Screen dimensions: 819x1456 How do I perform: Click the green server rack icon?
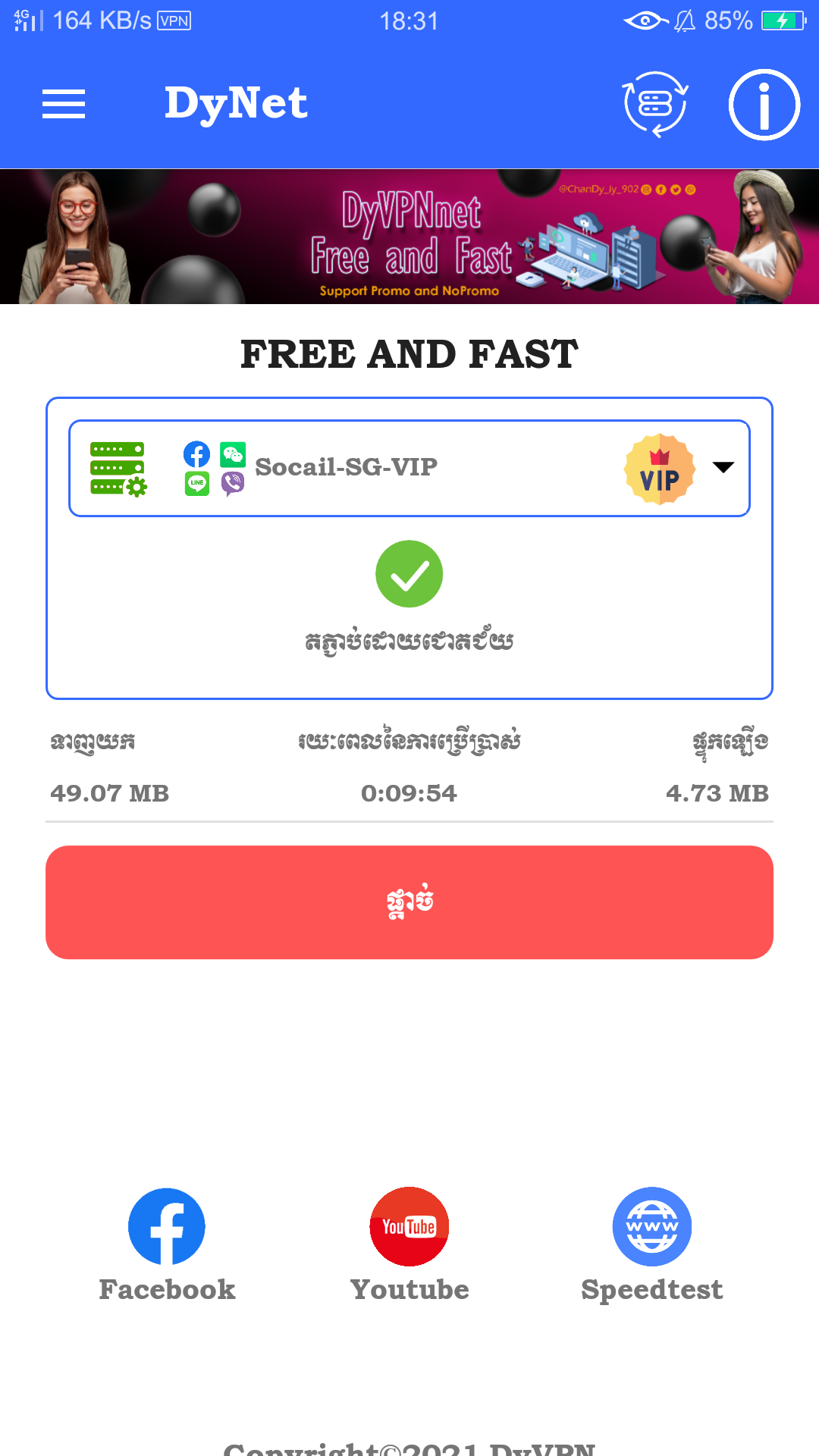pos(118,467)
